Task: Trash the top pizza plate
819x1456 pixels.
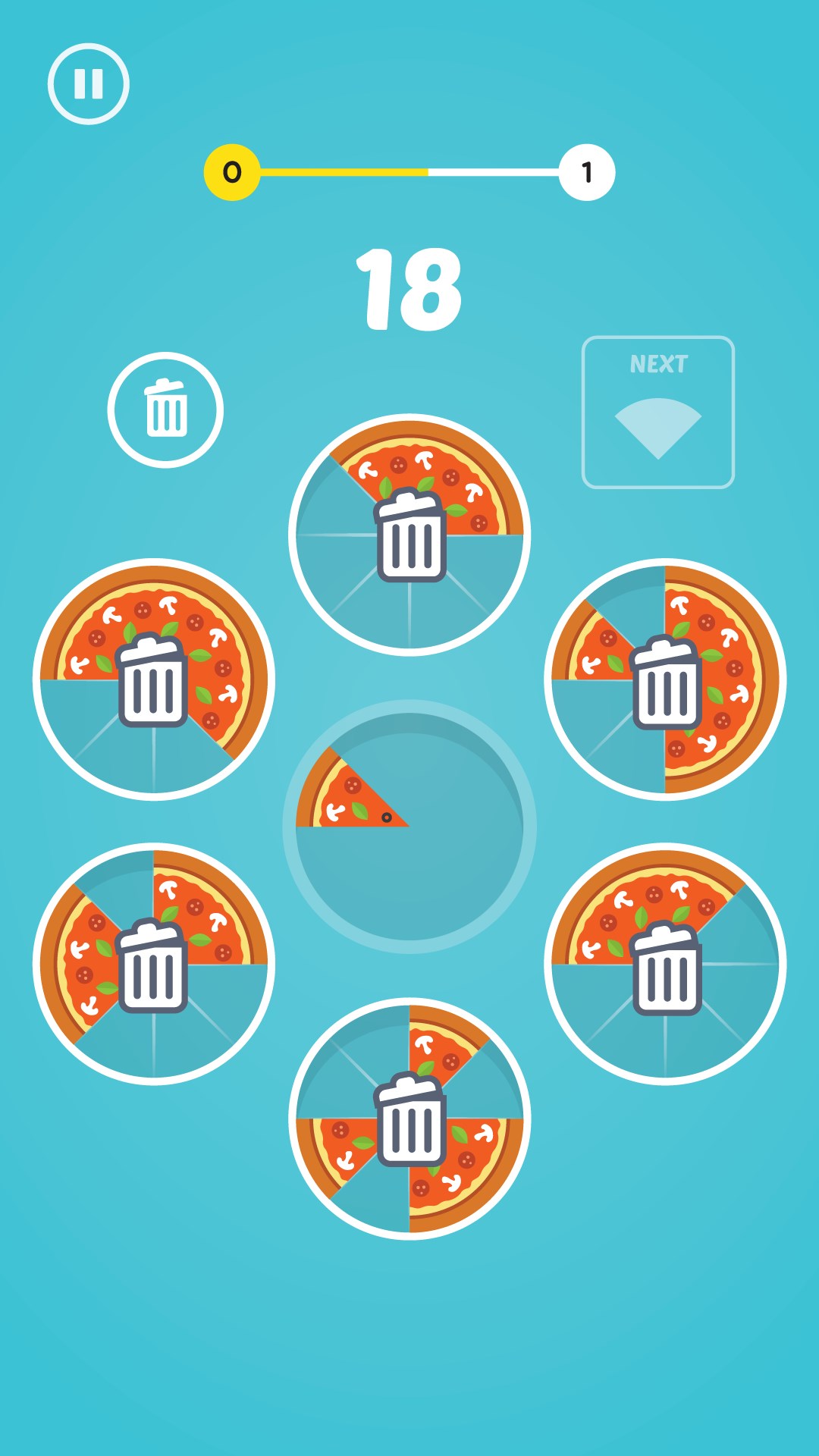Action: click(410, 535)
